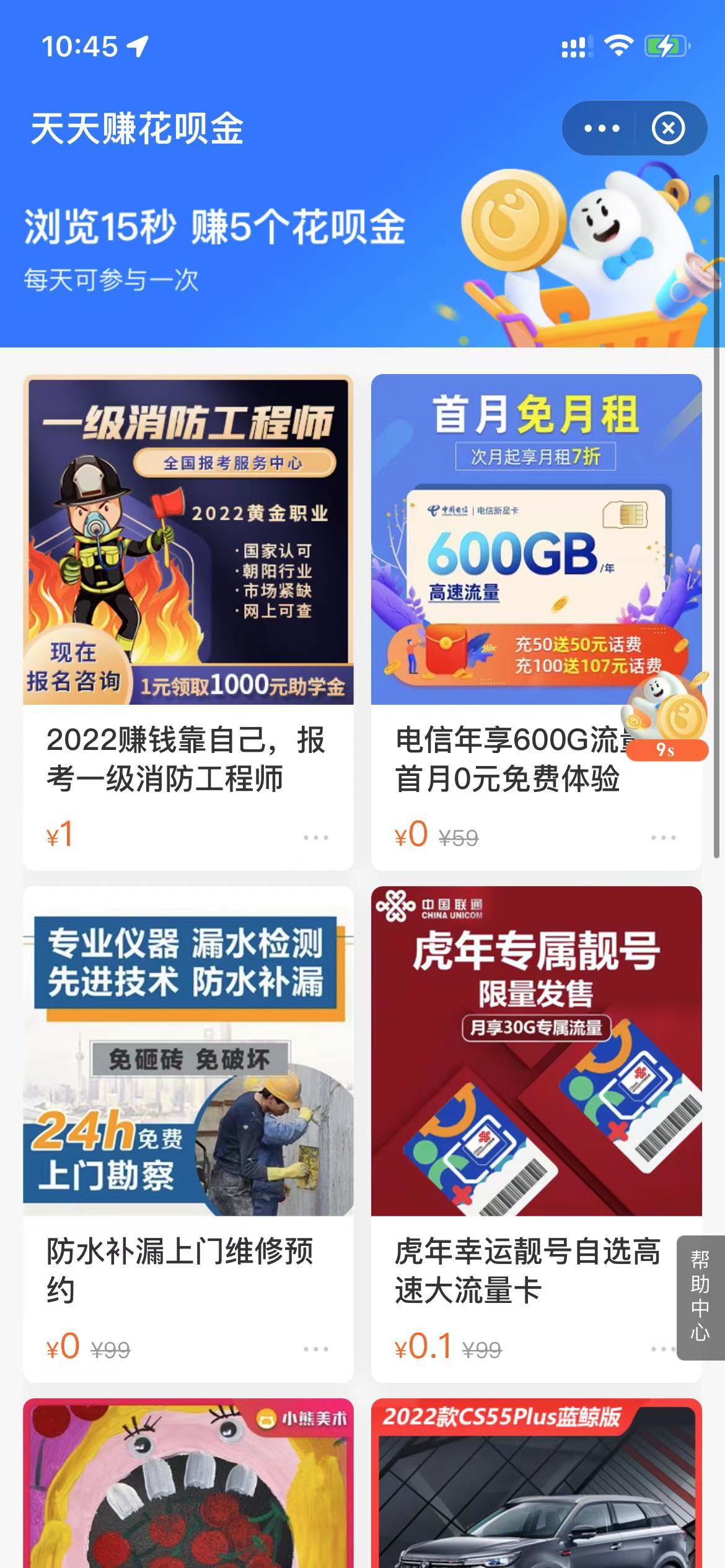
Task: Open more options on 电信600G card
Action: [x=664, y=837]
